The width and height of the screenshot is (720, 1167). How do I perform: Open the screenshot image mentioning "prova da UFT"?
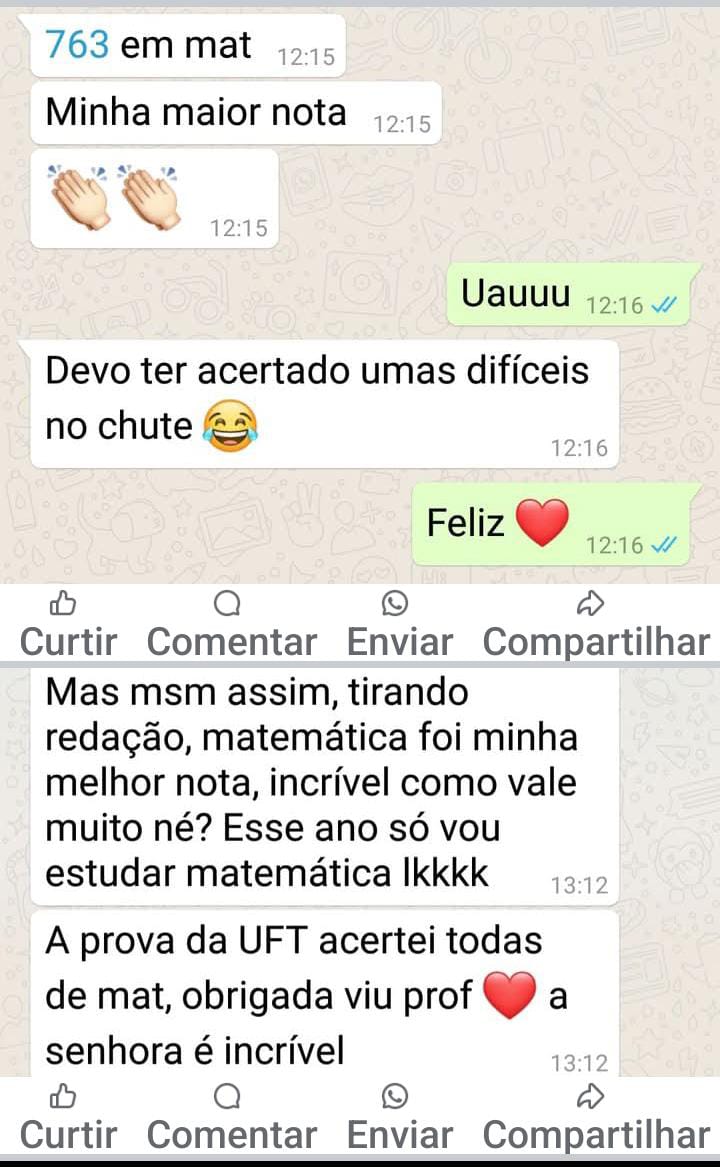[360, 870]
